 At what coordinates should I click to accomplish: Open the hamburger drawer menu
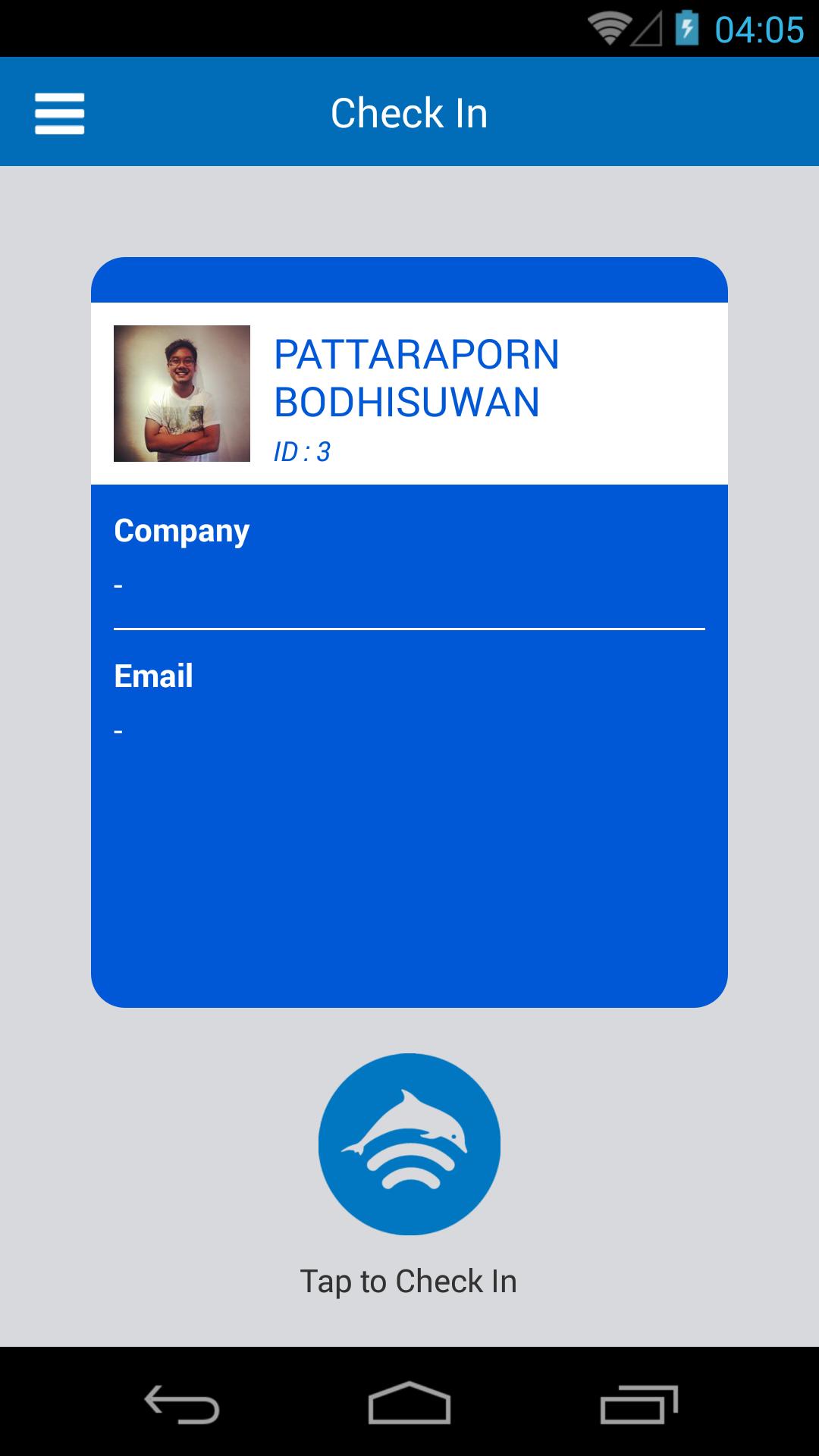pos(59,114)
